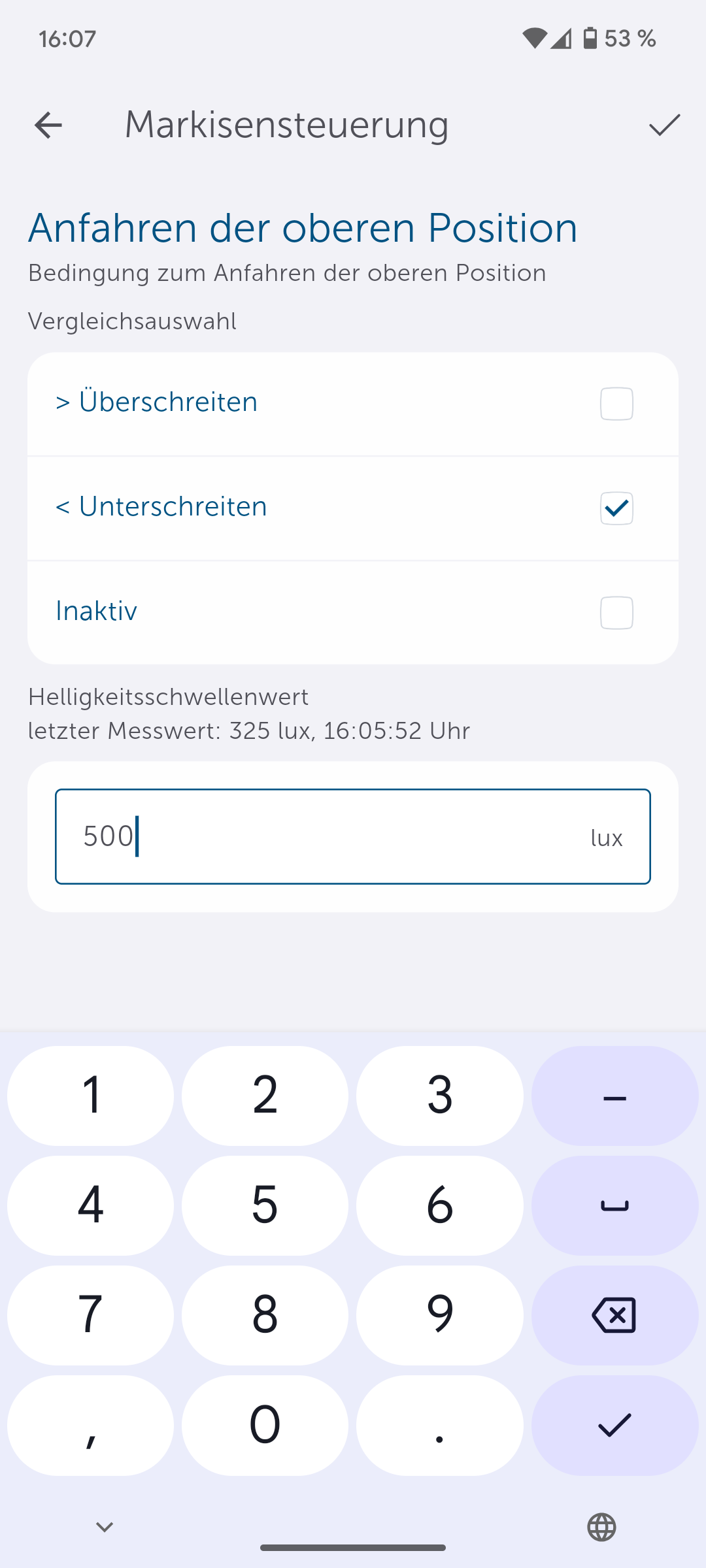Go back from Markisensteuerung
The width and height of the screenshot is (706, 1568).
(48, 125)
